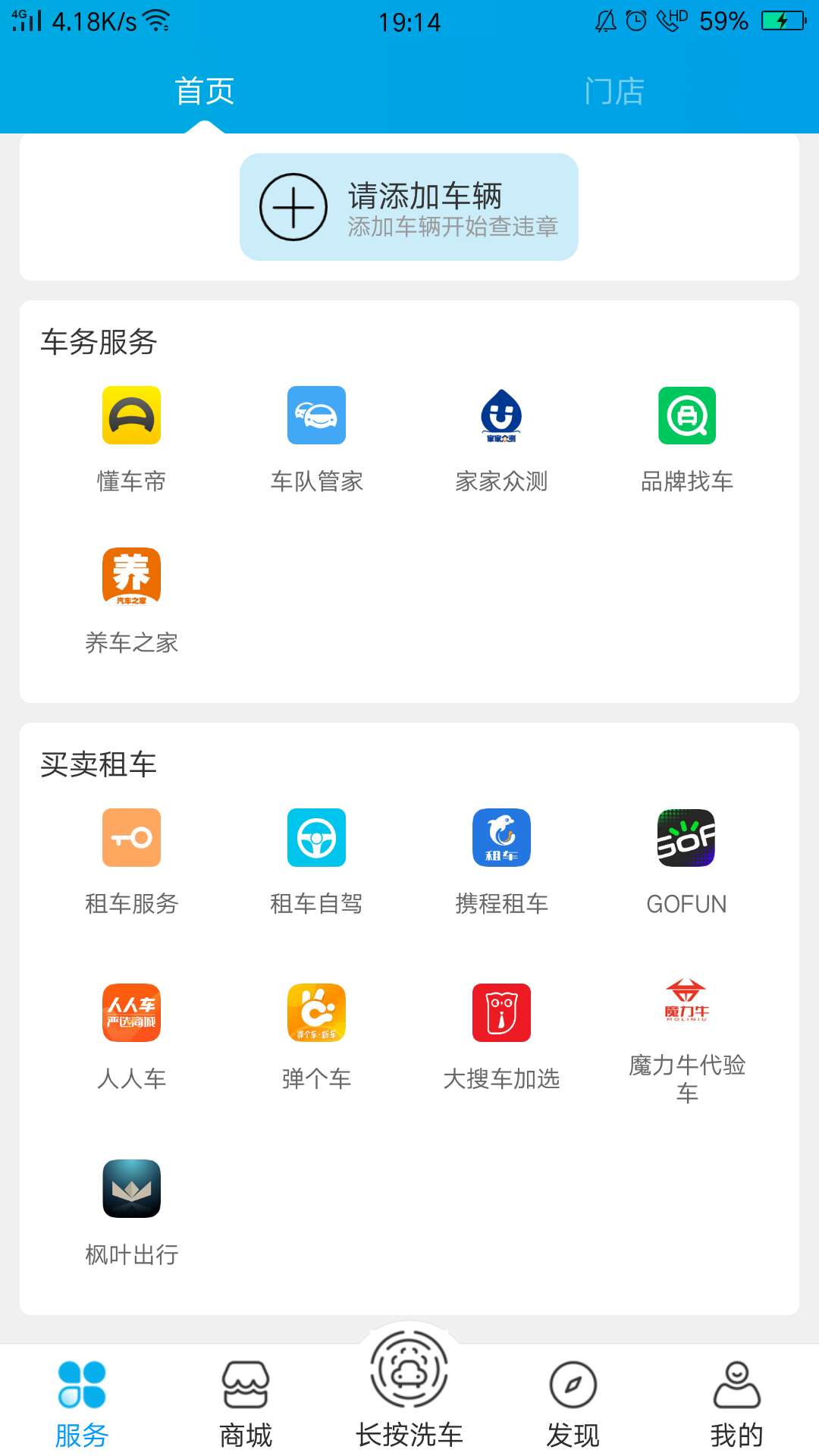Tap 请添加车辆 to add a vehicle
This screenshot has width=819, height=1456.
[x=409, y=207]
